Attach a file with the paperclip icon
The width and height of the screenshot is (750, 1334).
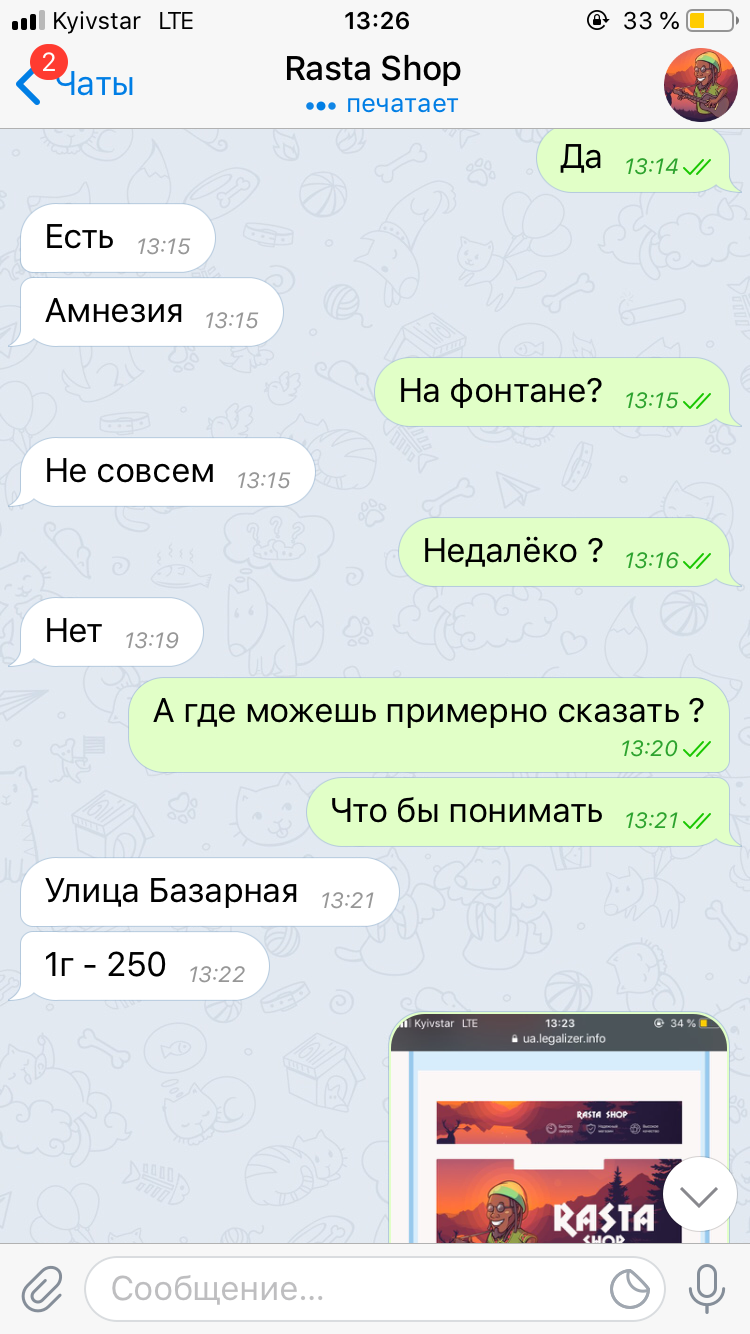[x=42, y=1289]
